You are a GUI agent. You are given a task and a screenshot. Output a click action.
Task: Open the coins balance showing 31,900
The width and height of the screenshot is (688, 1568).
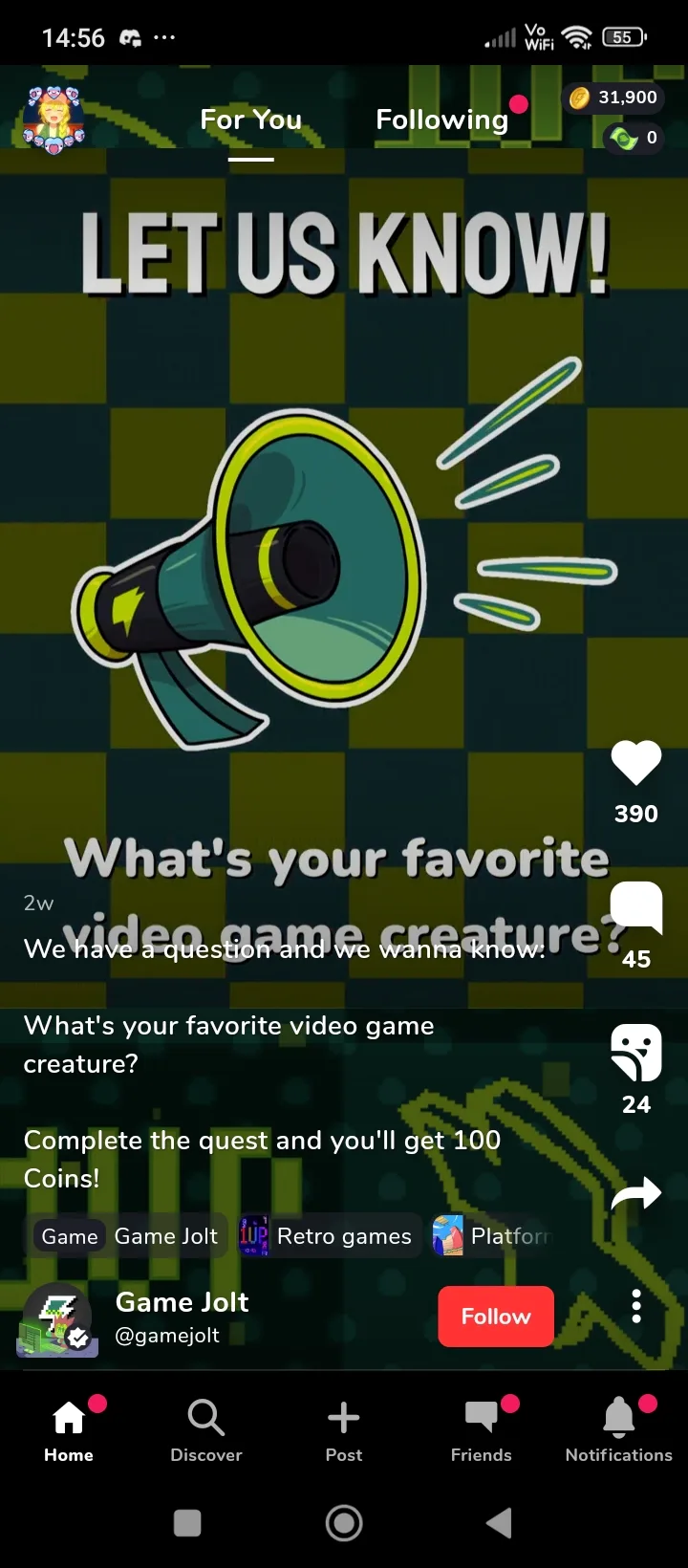pos(613,98)
